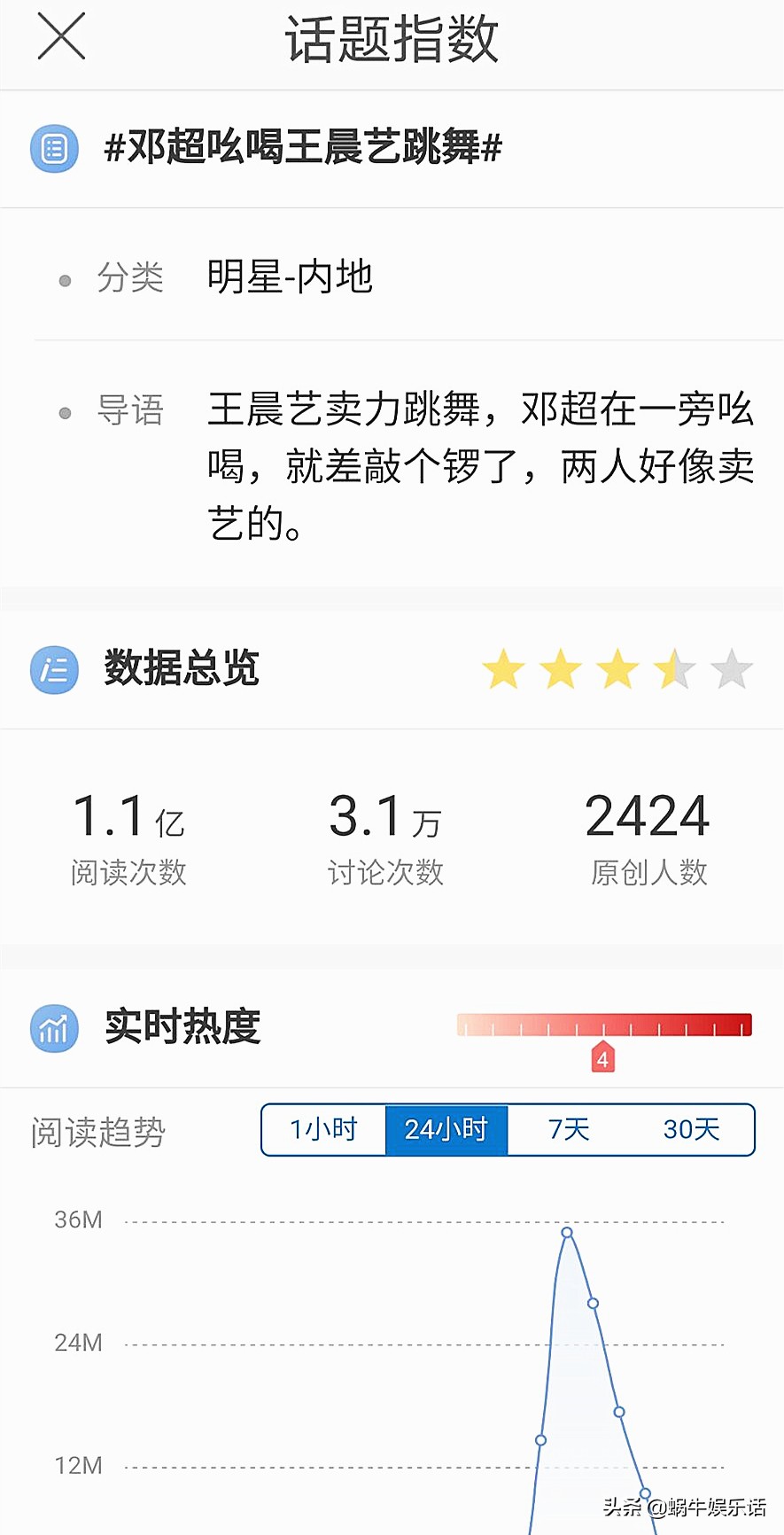The image size is (784, 1535).
Task: Click the 1.1亿 阅读次数 statistic
Action: coord(128,833)
